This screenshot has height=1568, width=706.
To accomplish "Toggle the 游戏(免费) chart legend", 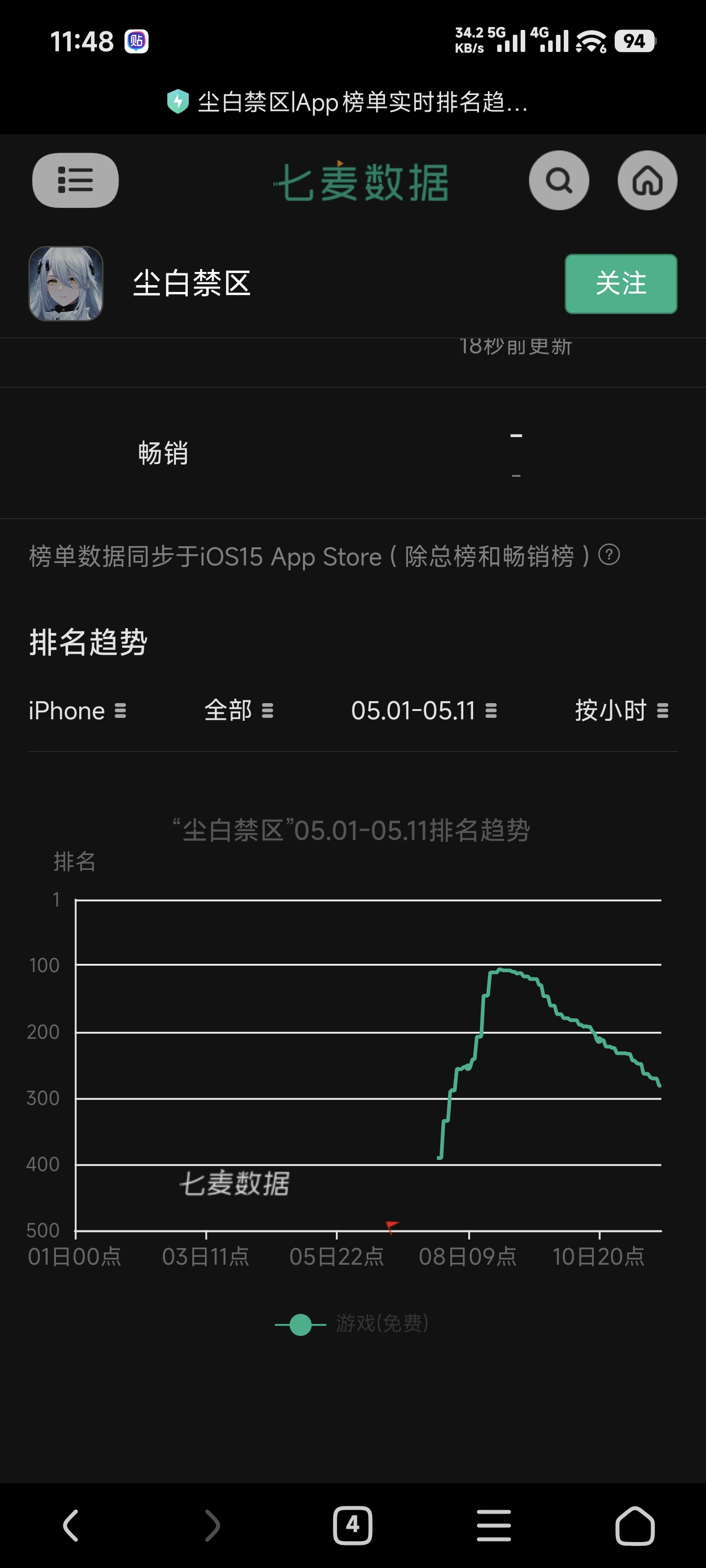I will click(352, 1323).
